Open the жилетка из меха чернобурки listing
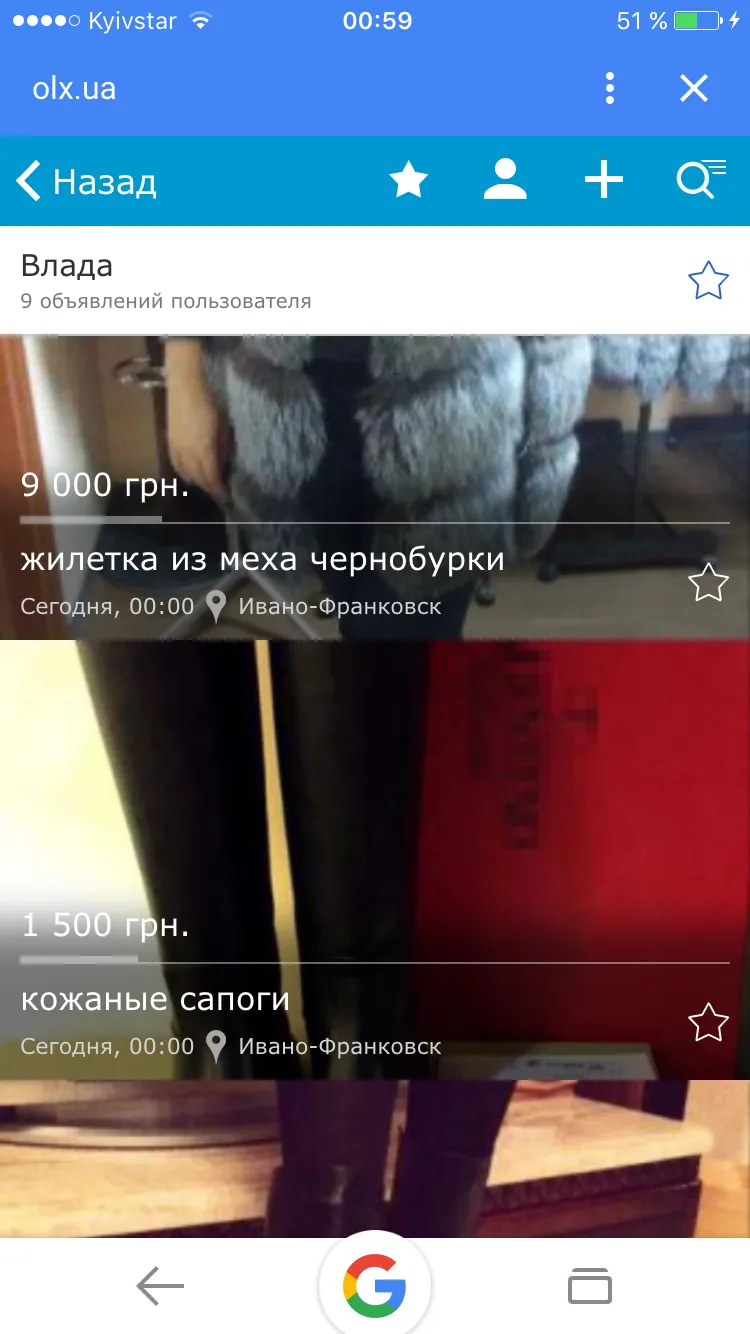This screenshot has width=750, height=1334. pyautogui.click(x=262, y=559)
